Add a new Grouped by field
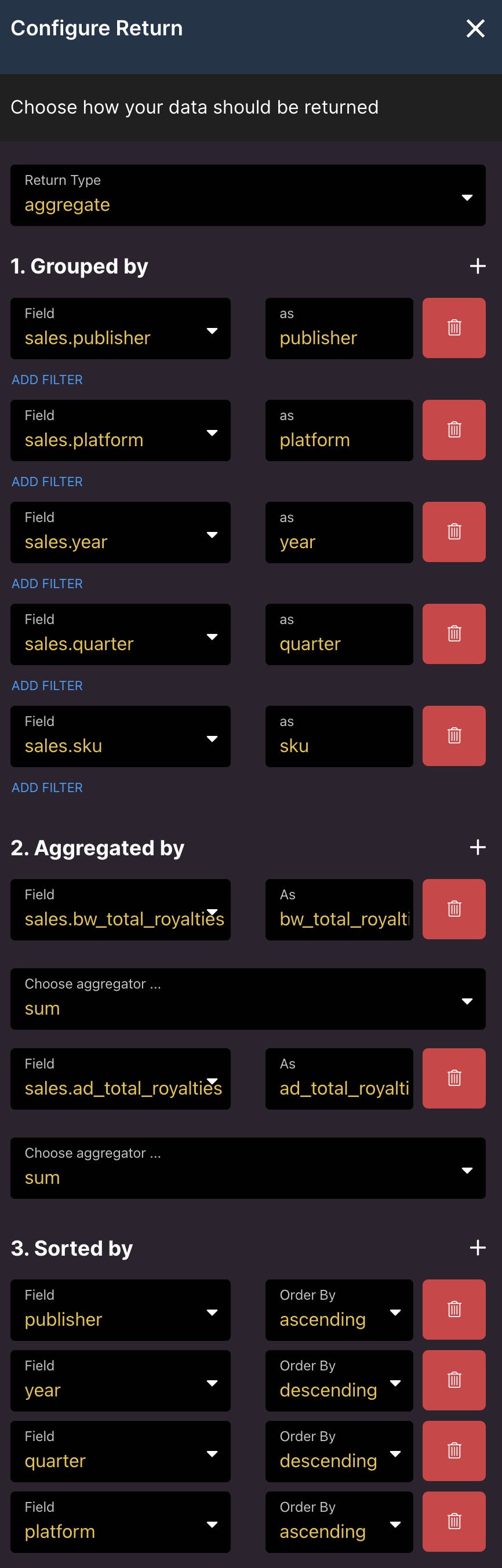The height and width of the screenshot is (1568, 502). click(478, 266)
